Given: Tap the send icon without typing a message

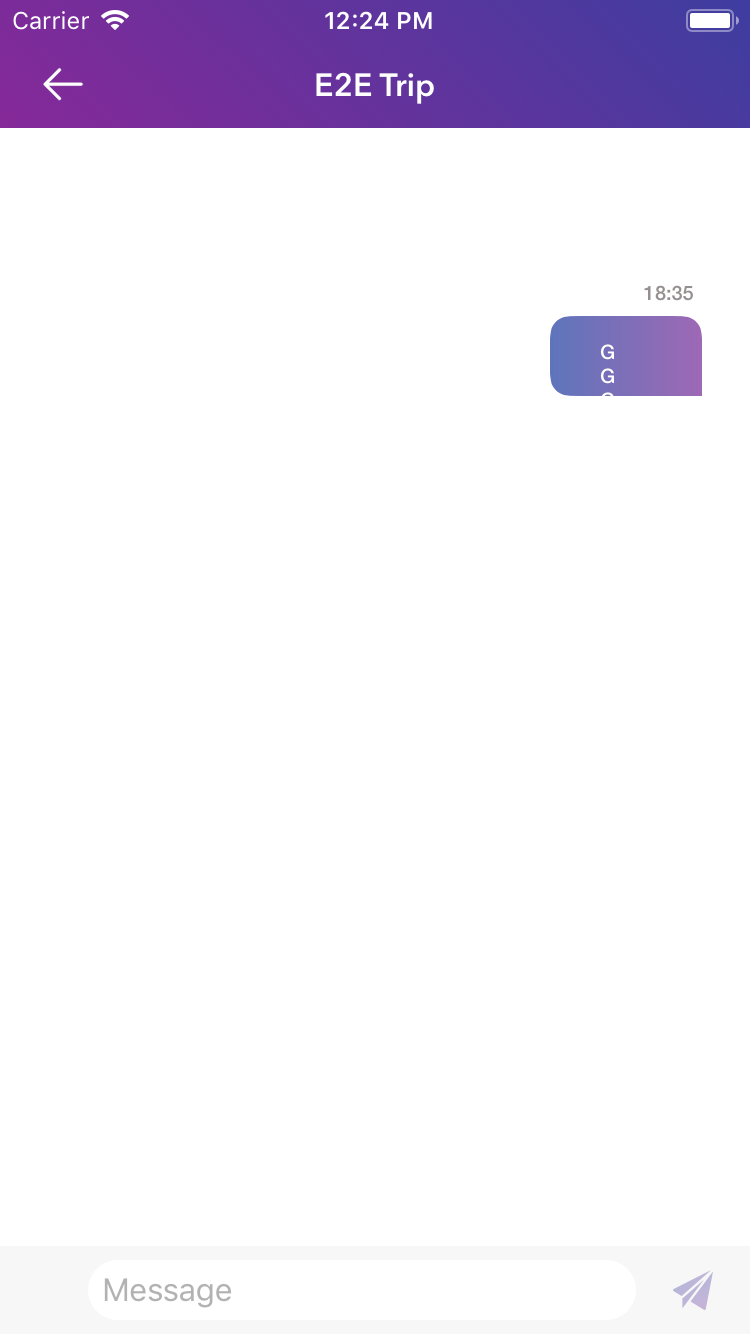Looking at the screenshot, I should (x=695, y=1289).
